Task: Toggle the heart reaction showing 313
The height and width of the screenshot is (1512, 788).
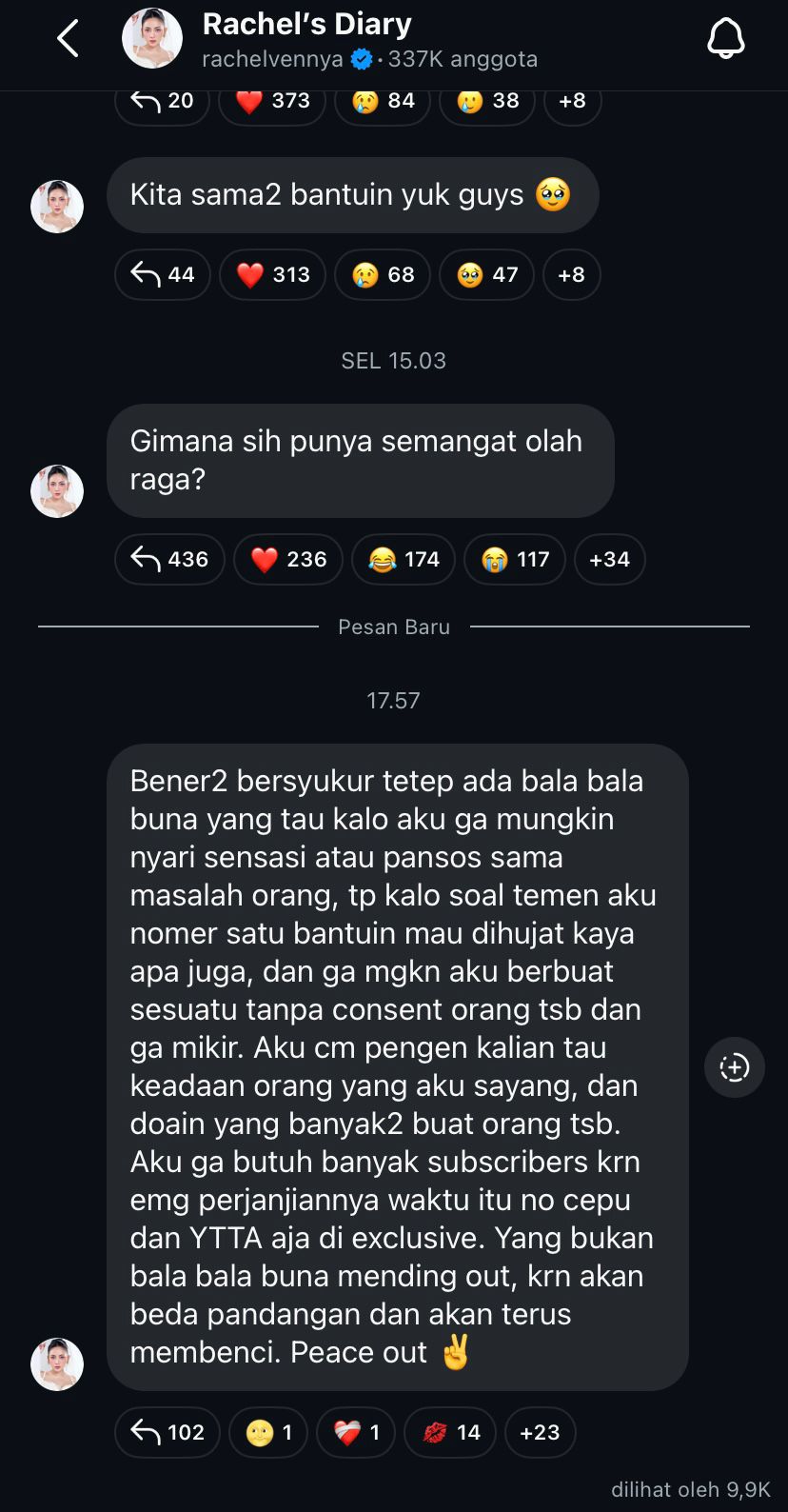Action: (x=272, y=274)
